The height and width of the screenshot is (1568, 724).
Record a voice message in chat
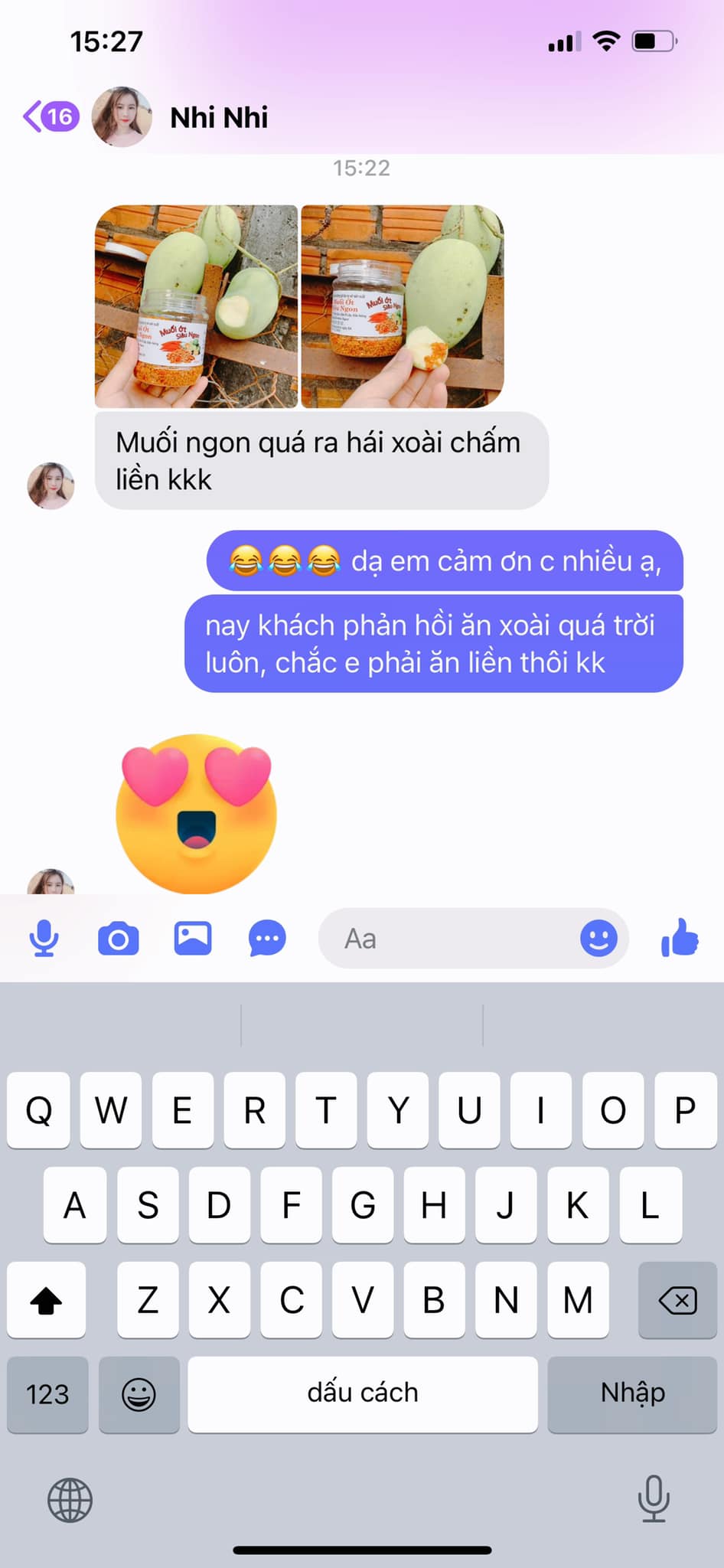click(44, 939)
